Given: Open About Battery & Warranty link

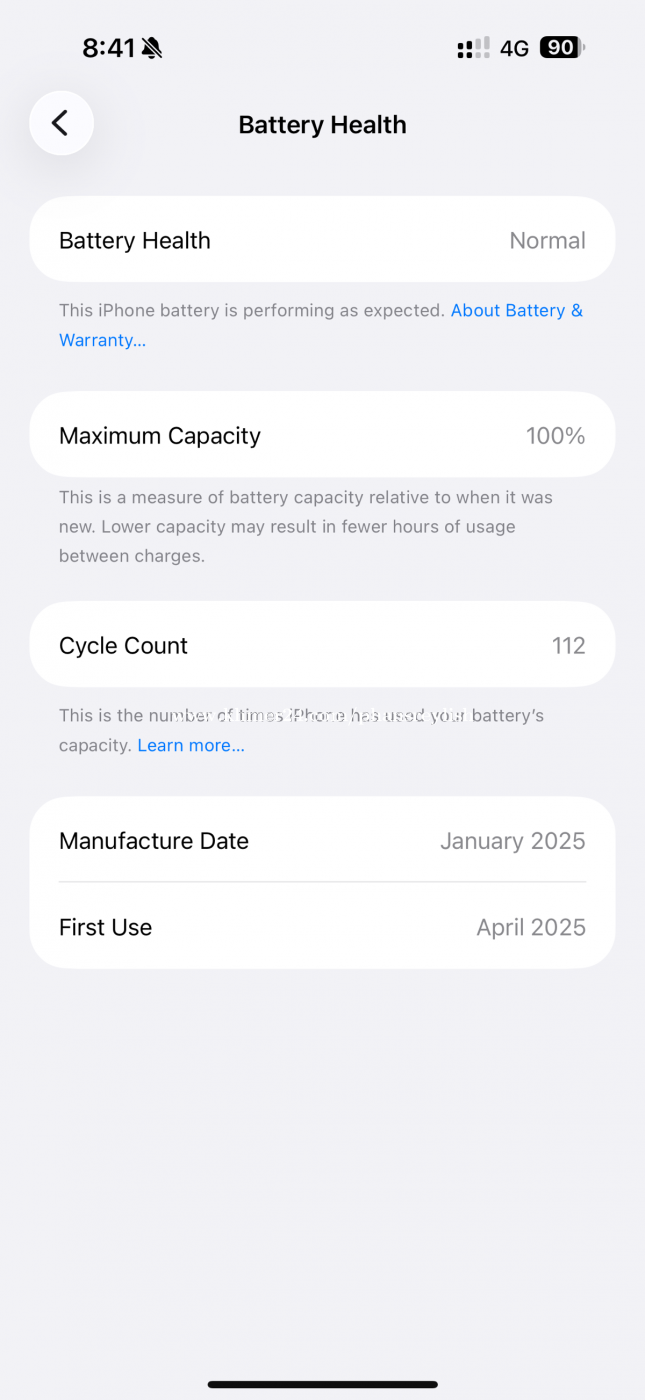Looking at the screenshot, I should pyautogui.click(x=515, y=311).
